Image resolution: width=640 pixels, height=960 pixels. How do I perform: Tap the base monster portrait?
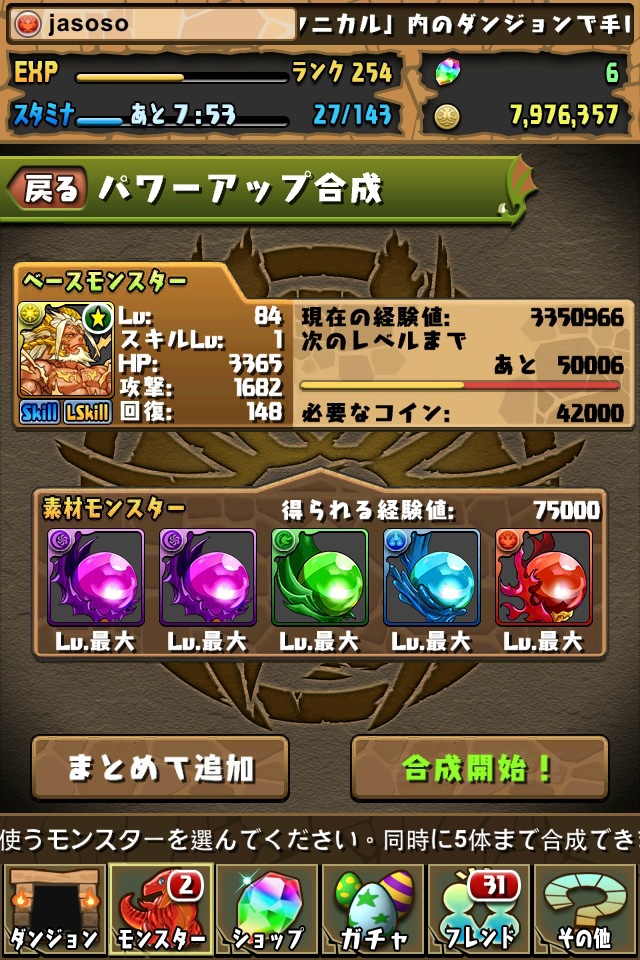pyautogui.click(x=66, y=350)
